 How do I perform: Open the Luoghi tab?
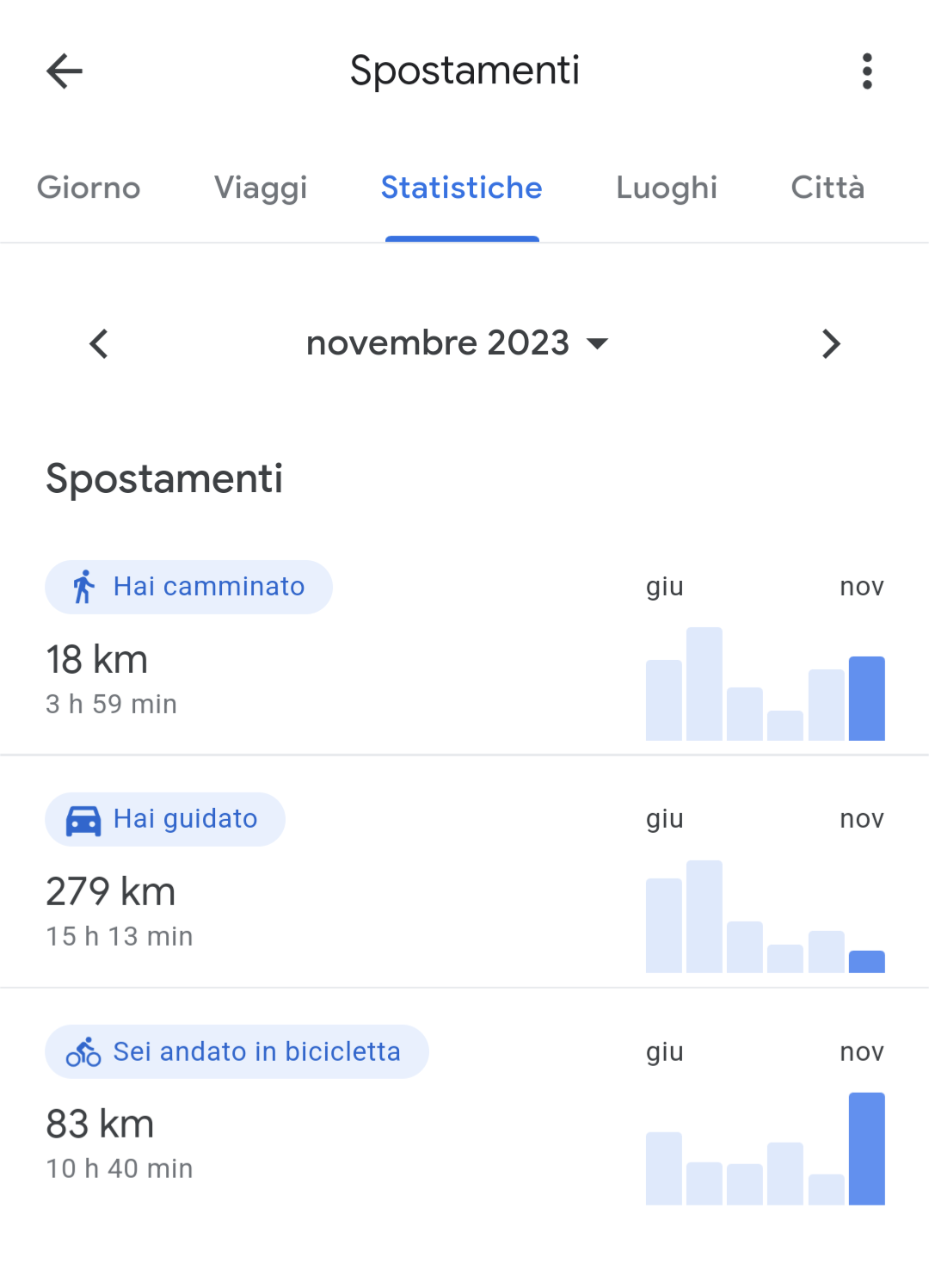(x=667, y=188)
